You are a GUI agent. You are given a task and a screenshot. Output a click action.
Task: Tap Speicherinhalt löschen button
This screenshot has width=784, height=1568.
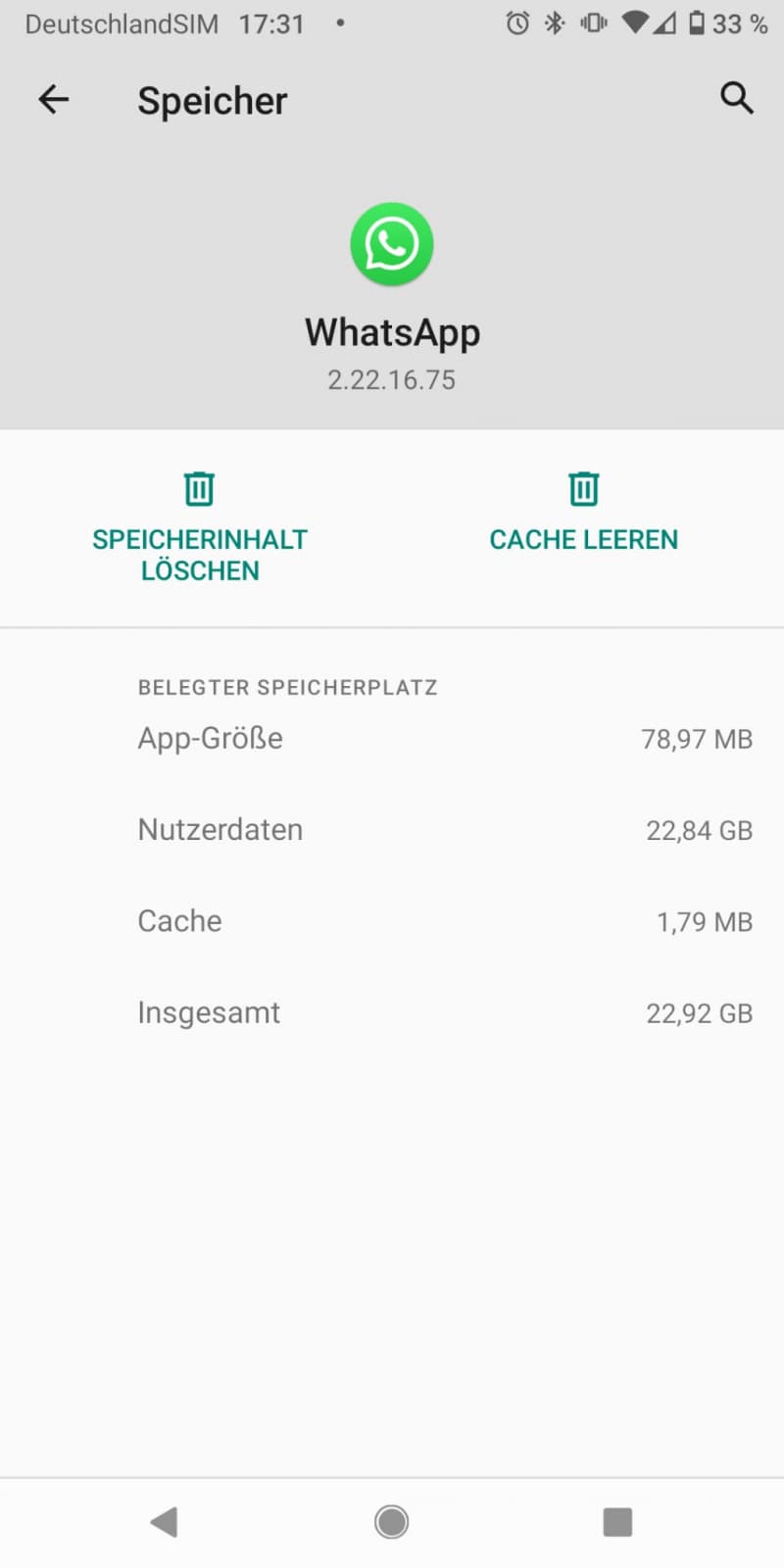[200, 528]
